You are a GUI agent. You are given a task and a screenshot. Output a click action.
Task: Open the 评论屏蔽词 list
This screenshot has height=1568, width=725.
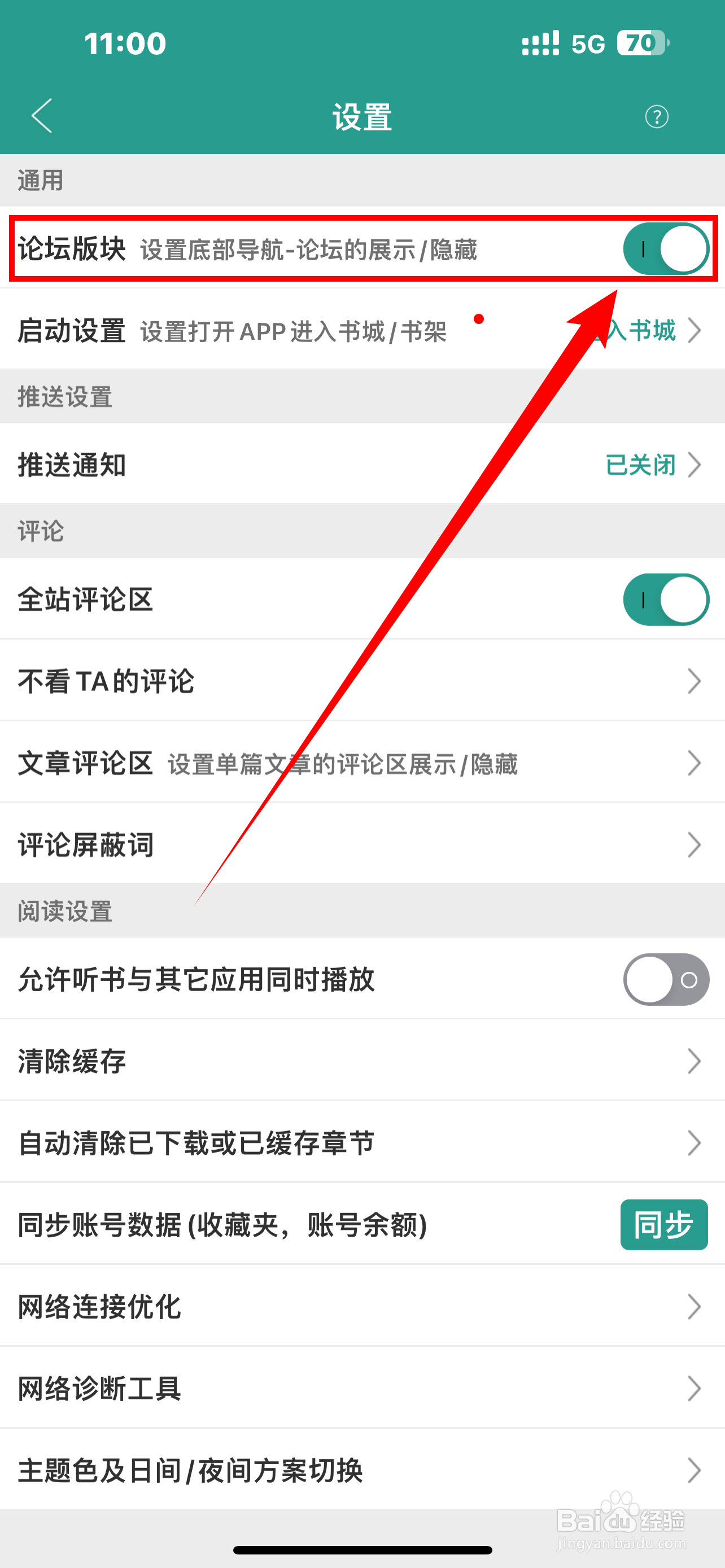pyautogui.click(x=362, y=844)
